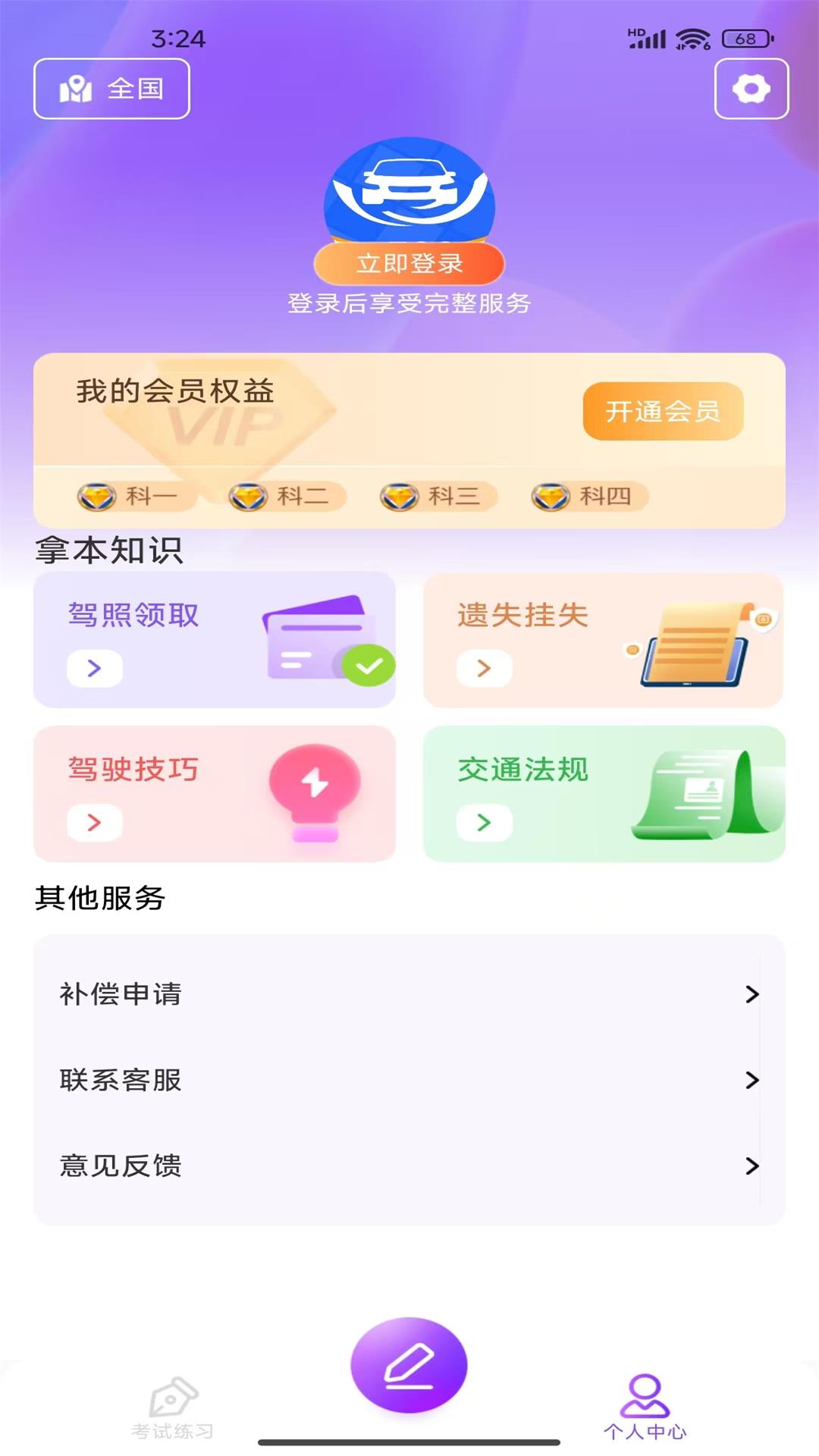
Task: Open the 补偿申请 row
Action: click(409, 994)
